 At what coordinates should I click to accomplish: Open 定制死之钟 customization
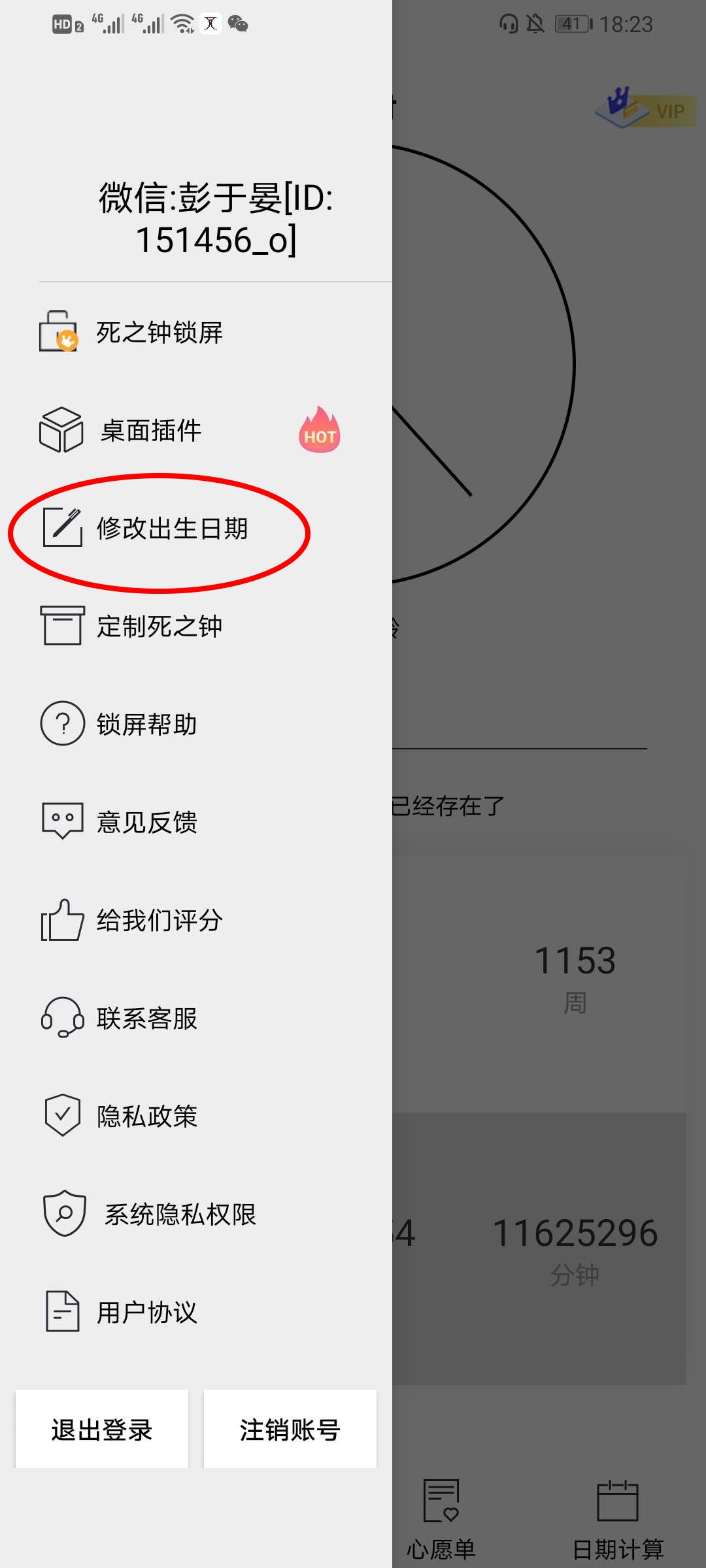(159, 627)
